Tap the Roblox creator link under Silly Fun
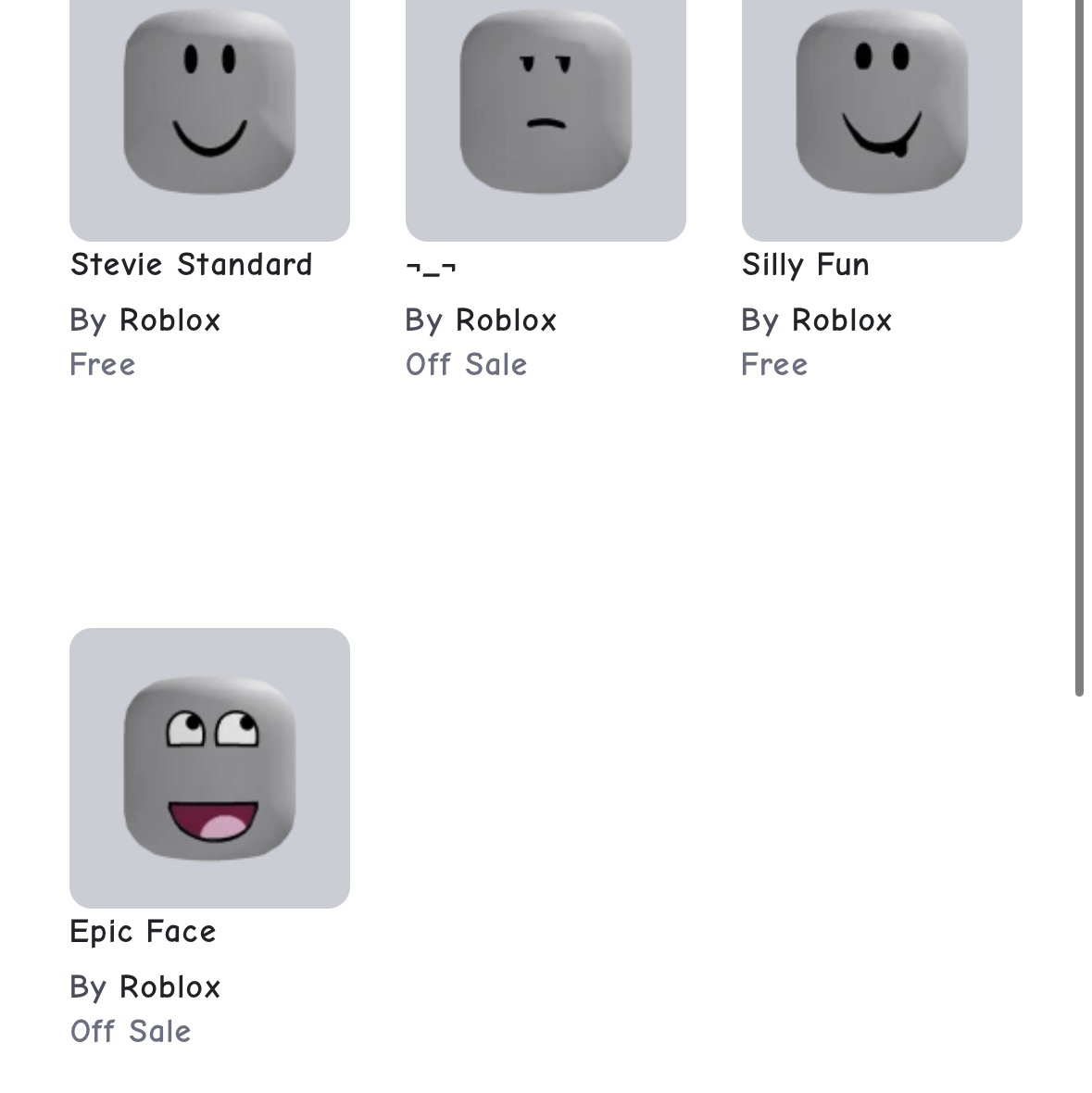The height and width of the screenshot is (1093, 1092). click(x=842, y=320)
